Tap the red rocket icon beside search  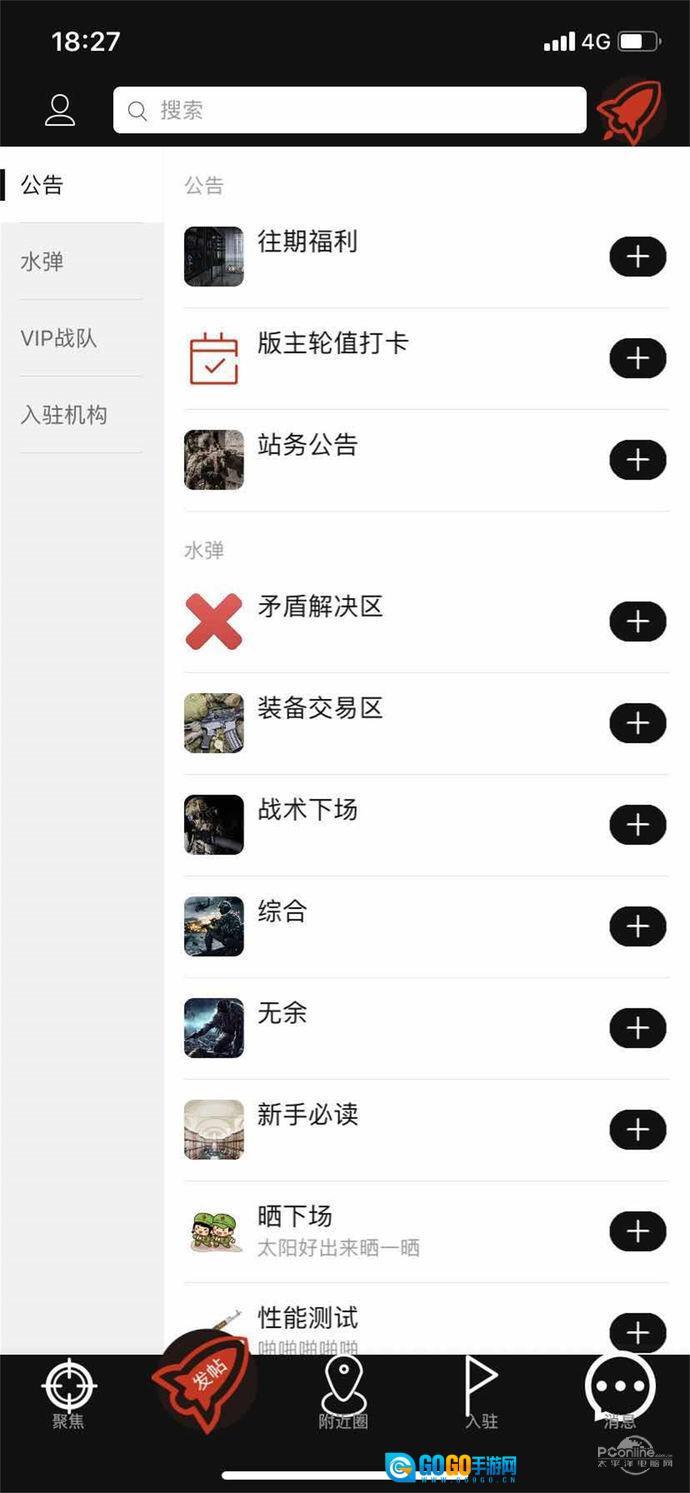[x=629, y=110]
